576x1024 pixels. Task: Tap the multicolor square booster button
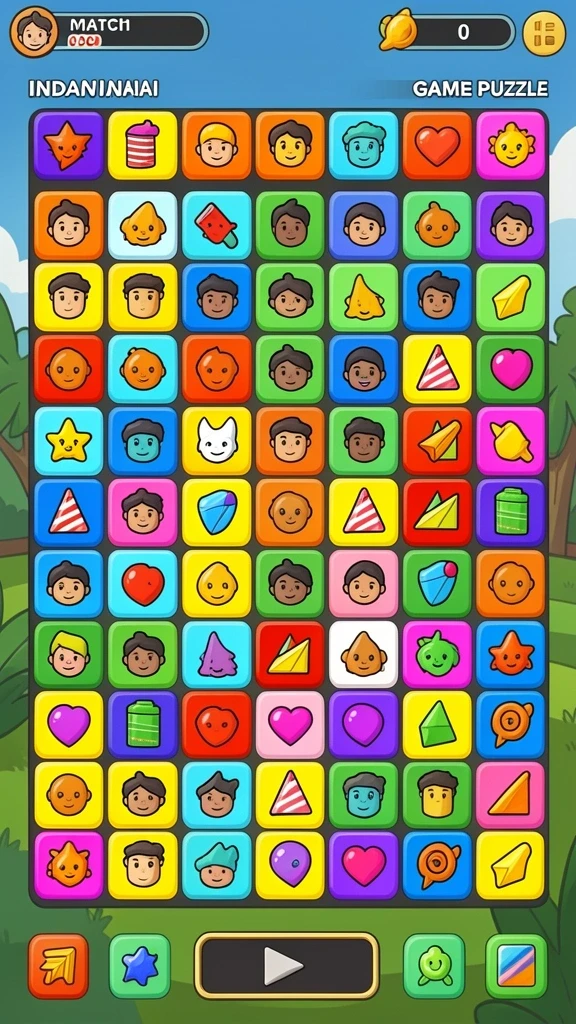tap(516, 965)
